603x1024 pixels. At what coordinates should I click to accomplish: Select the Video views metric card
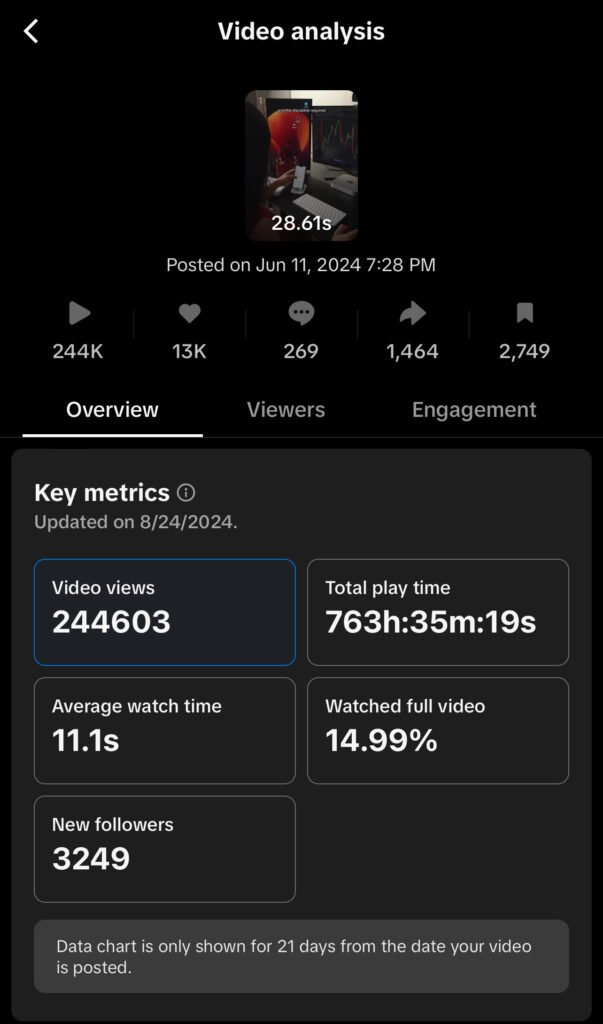165,612
